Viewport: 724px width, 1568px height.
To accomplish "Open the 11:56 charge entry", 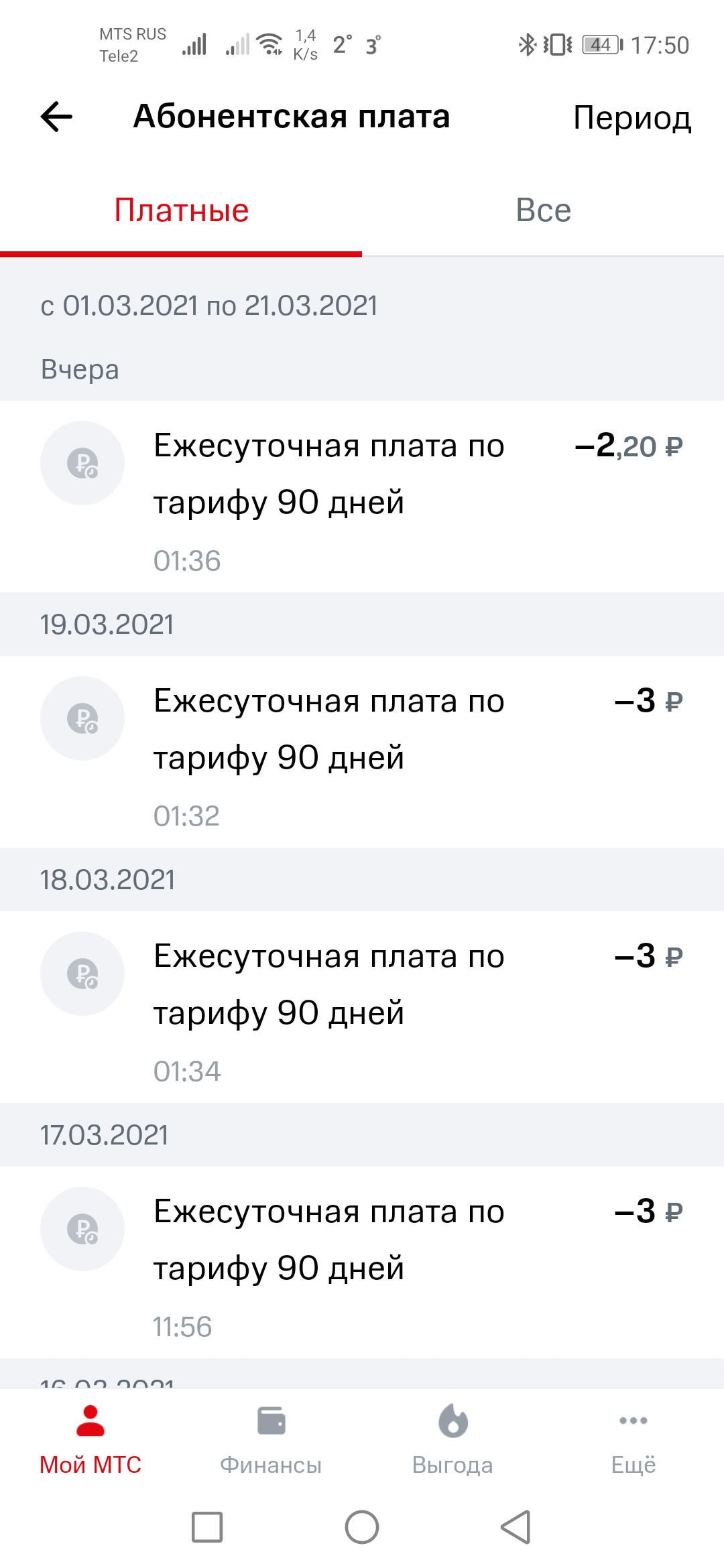I will pyautogui.click(x=362, y=1262).
